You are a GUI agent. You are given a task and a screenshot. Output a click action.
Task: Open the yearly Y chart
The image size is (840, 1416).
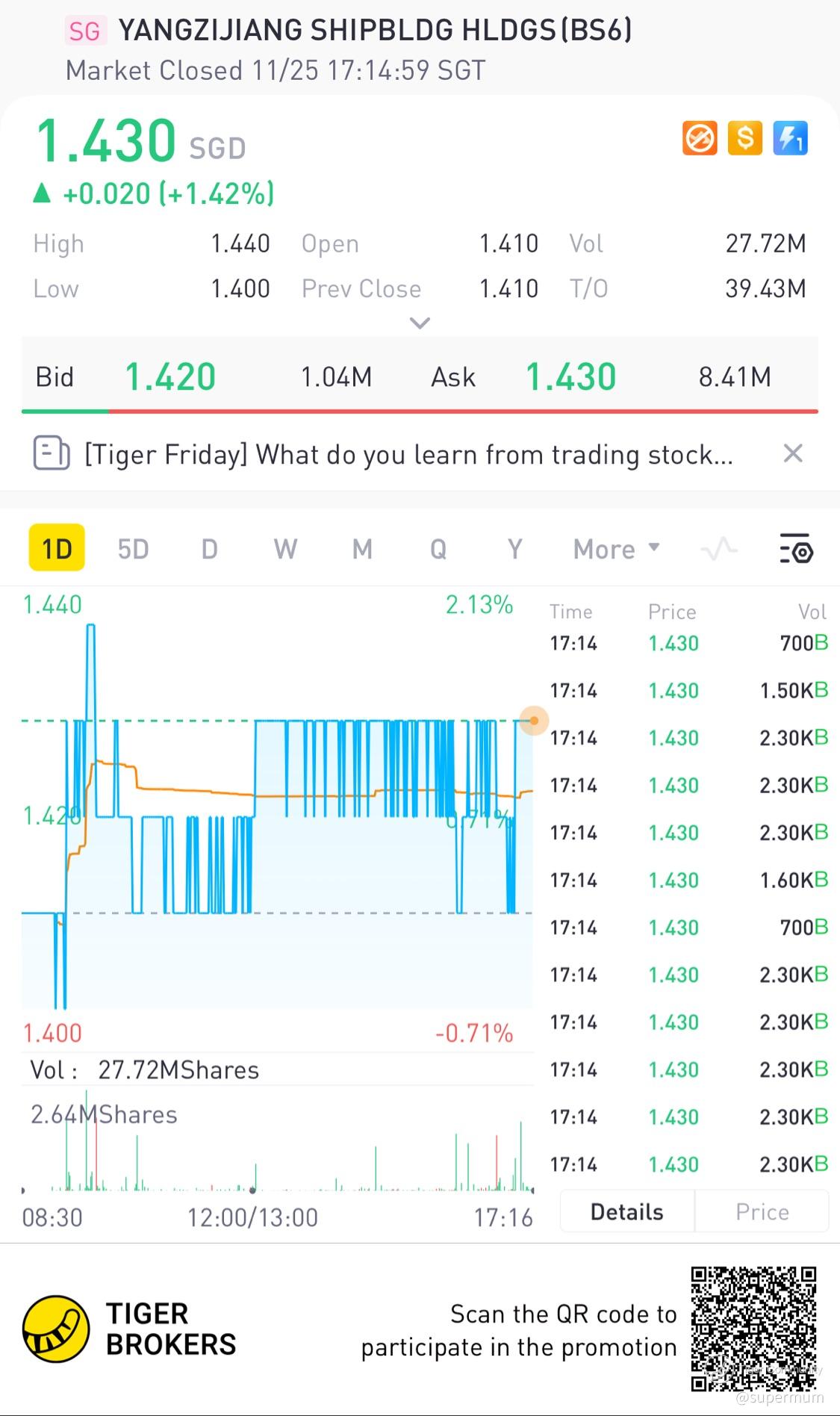point(514,549)
